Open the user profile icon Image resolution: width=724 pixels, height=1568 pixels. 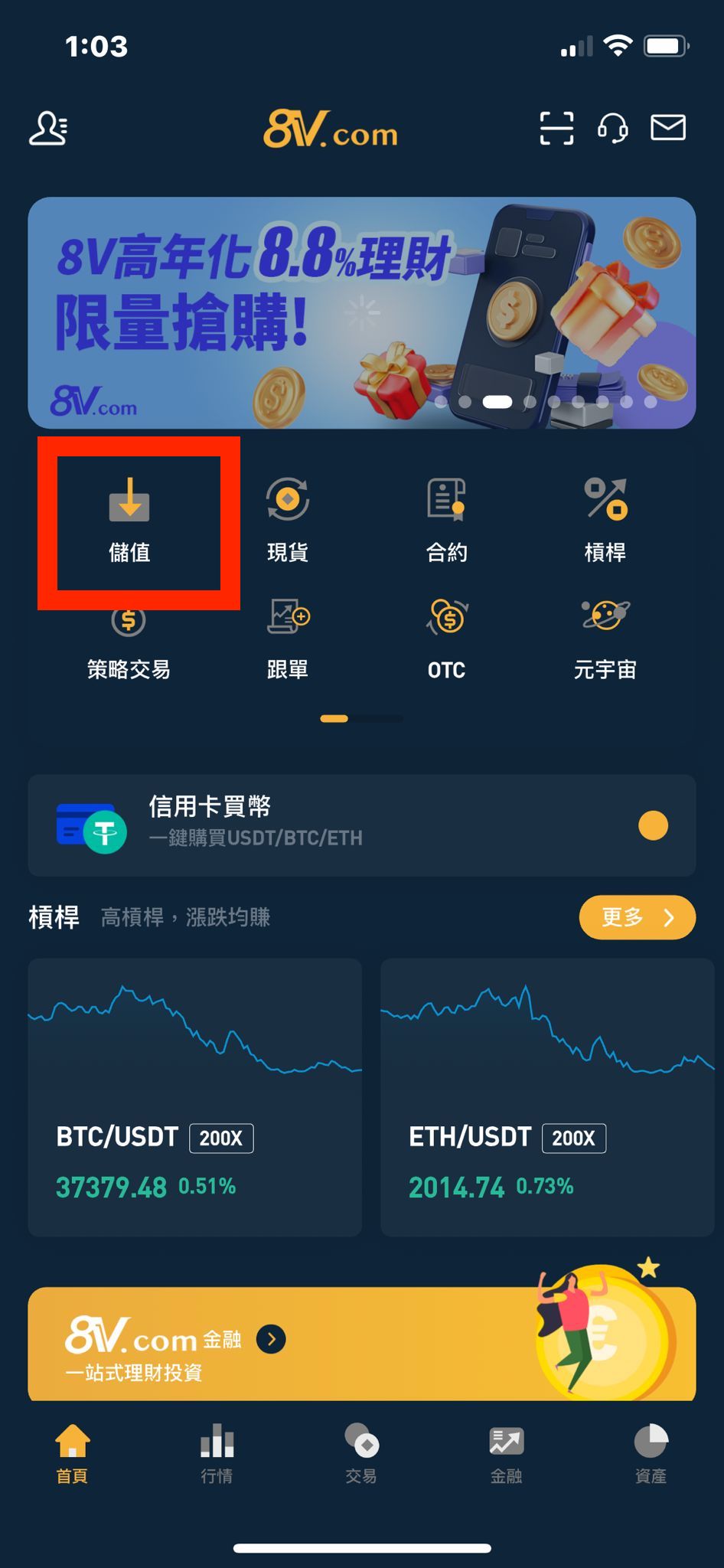[47, 129]
